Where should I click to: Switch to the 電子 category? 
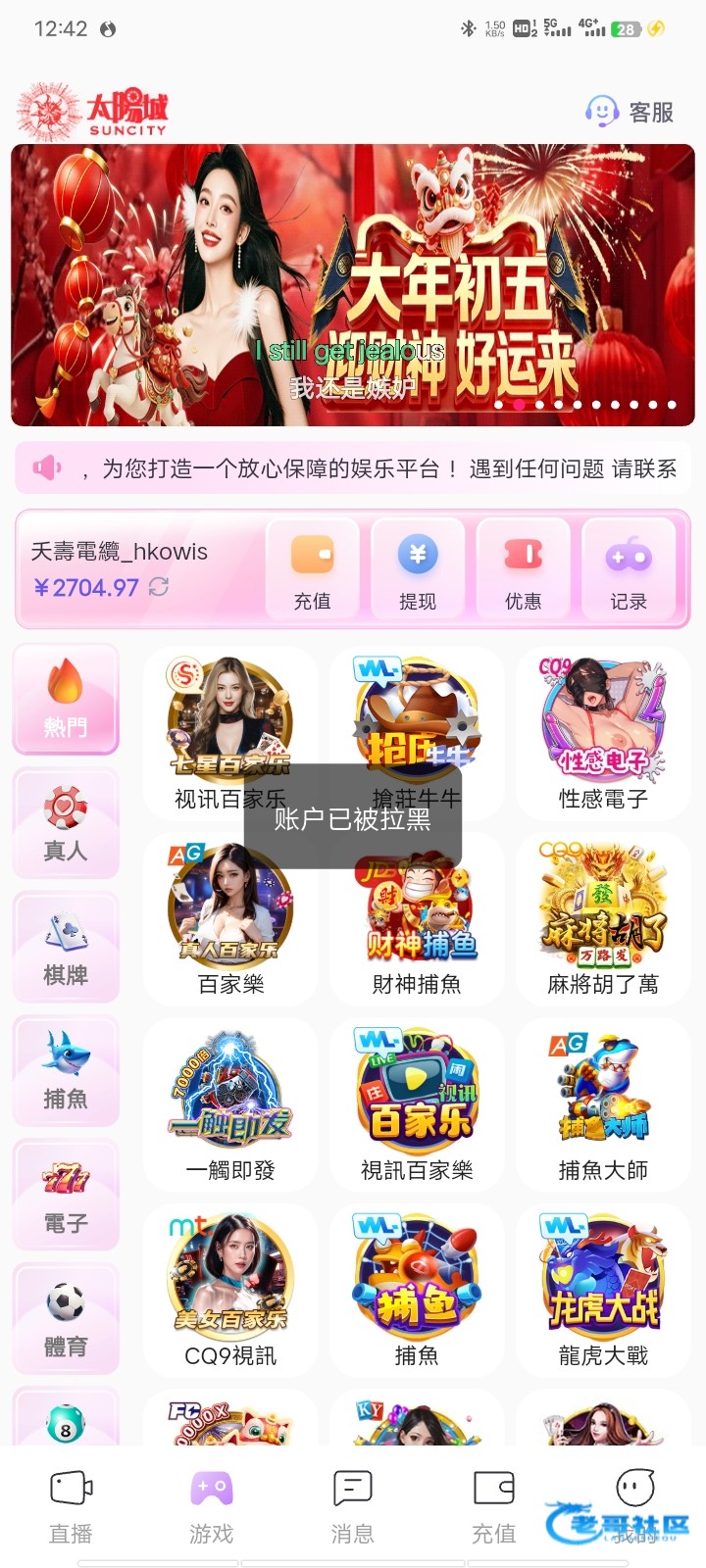[66, 1196]
